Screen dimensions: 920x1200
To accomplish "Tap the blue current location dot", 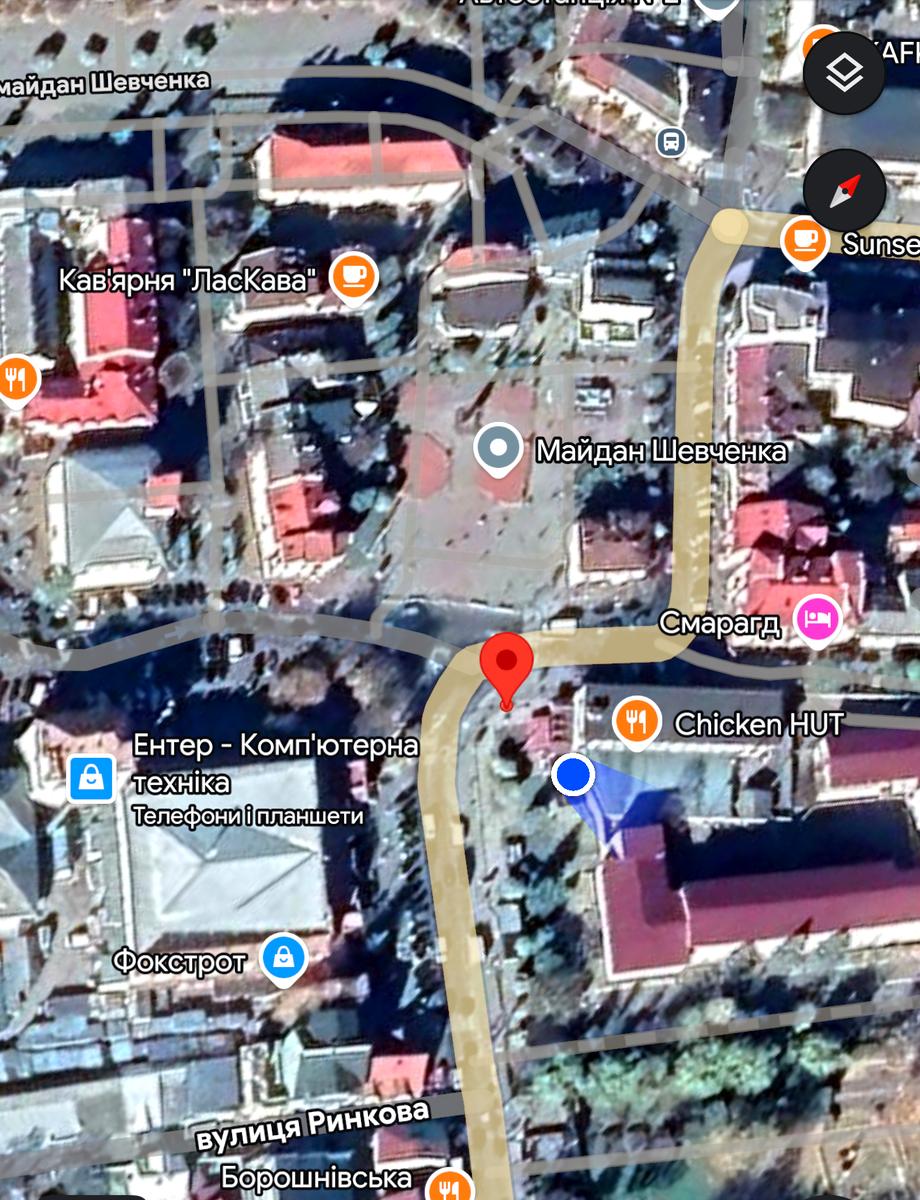I will (x=573, y=775).
